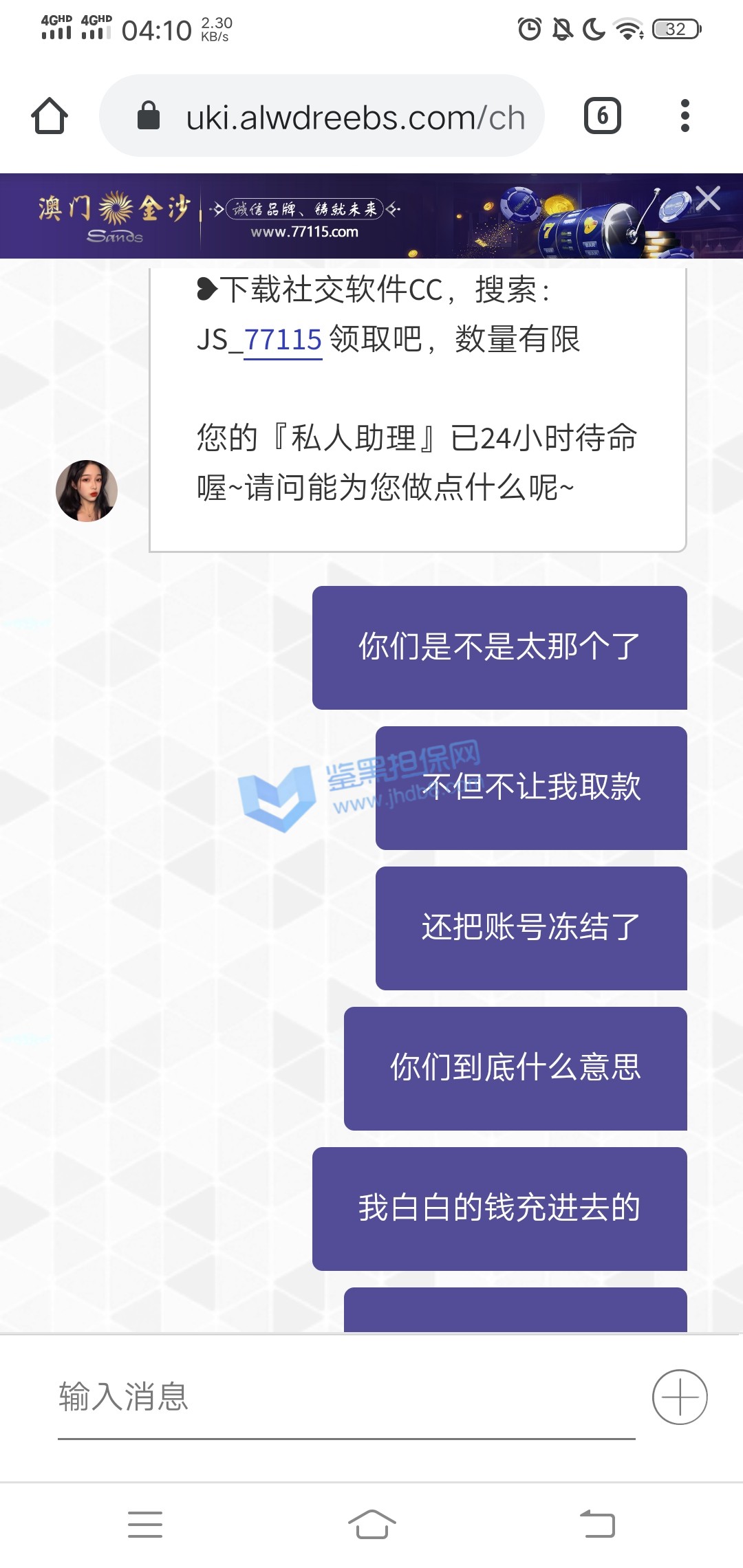Image resolution: width=743 pixels, height=1568 pixels.
Task: Go to the browser home page
Action: pos(50,116)
